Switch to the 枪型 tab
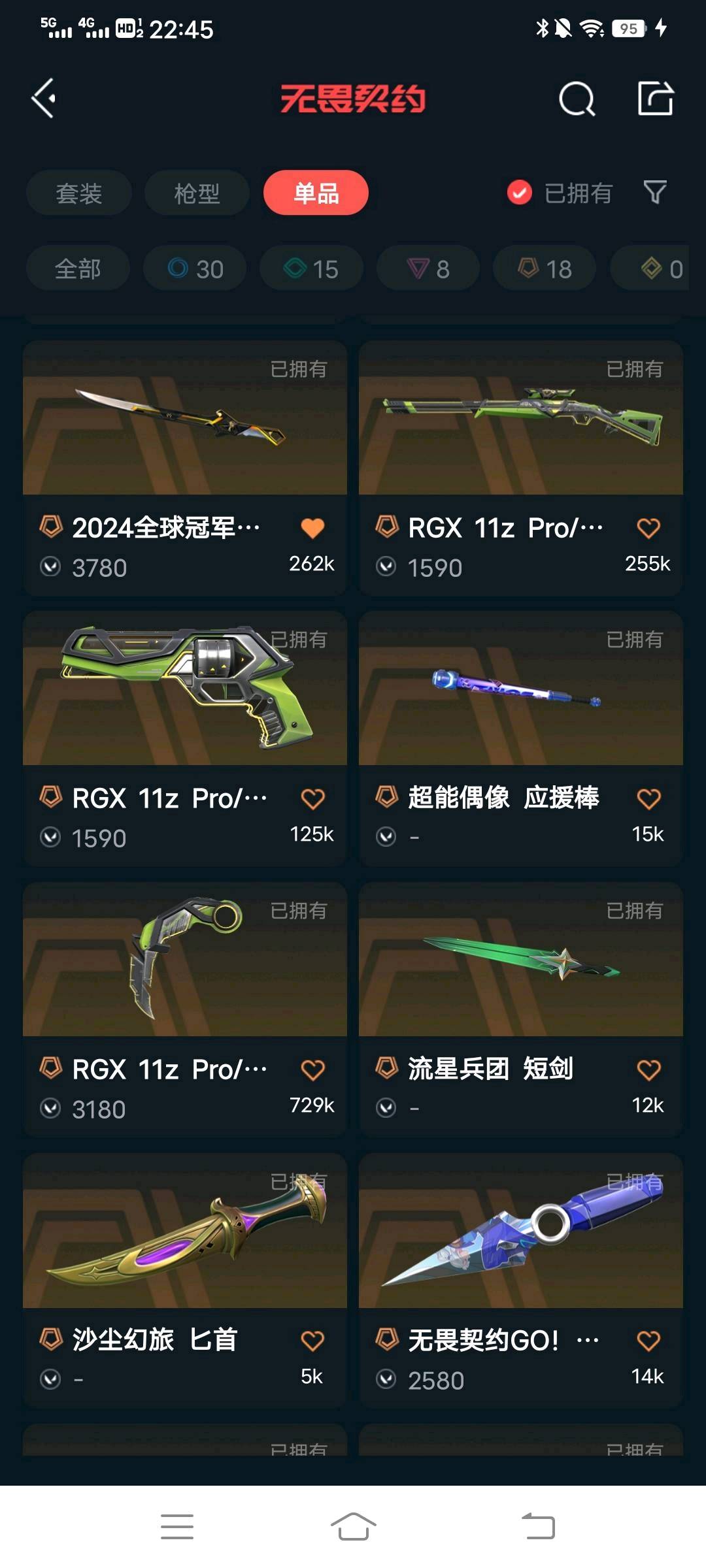The image size is (706, 1568). (197, 193)
